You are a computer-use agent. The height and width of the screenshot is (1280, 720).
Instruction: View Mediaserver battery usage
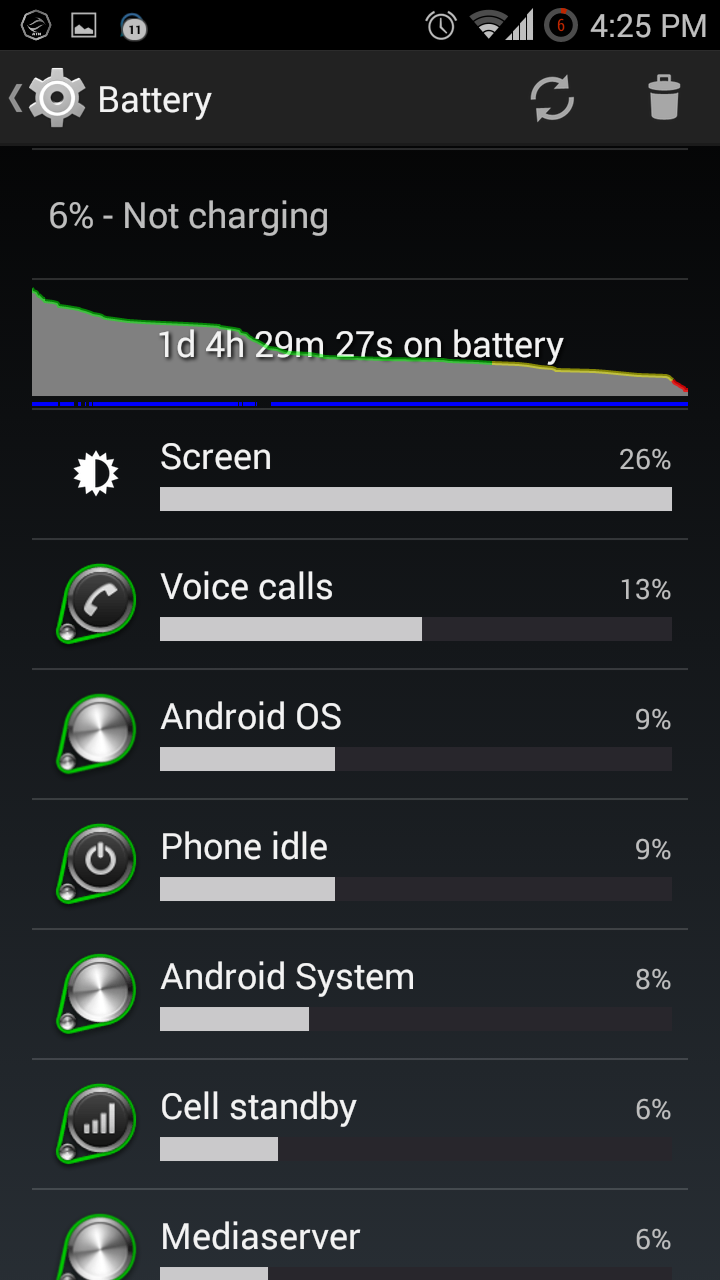360,1240
